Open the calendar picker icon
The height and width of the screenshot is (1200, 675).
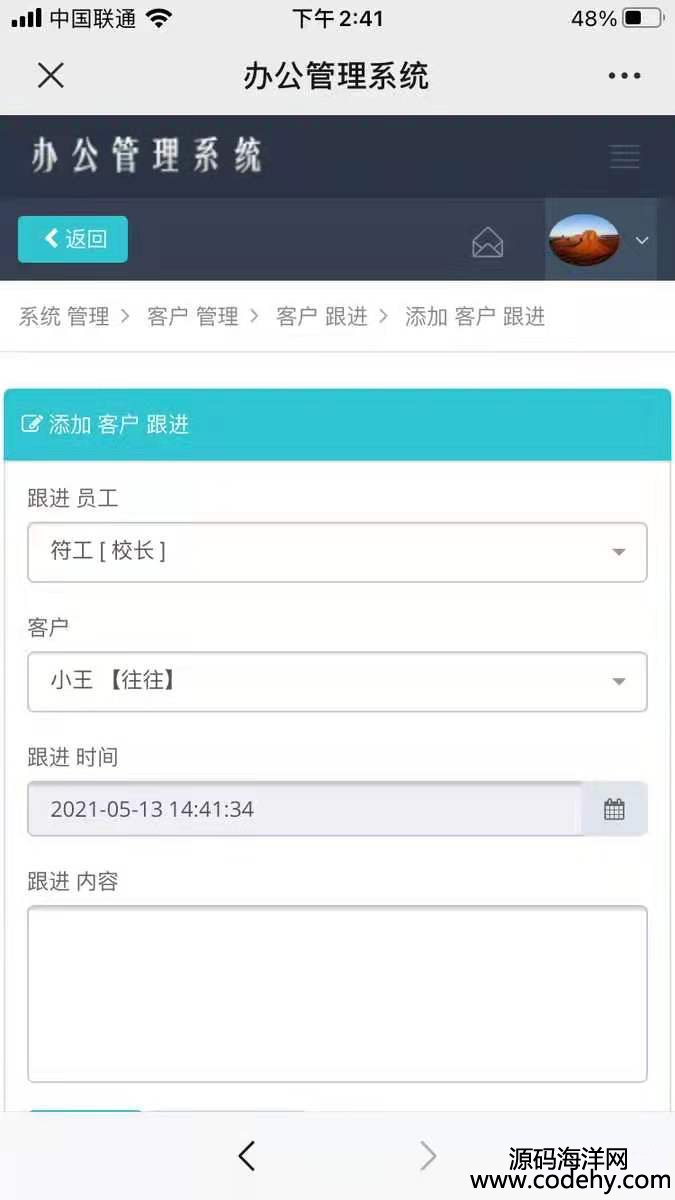pyautogui.click(x=614, y=809)
